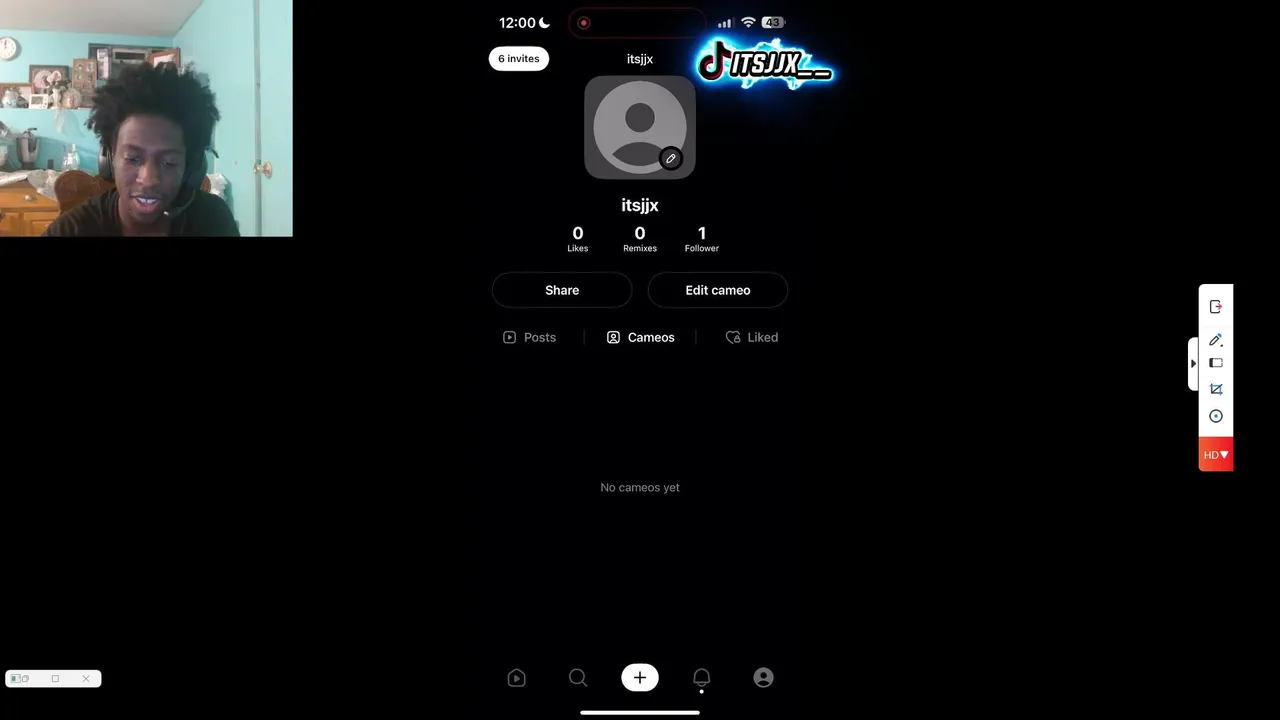Edit the profile picture with pencil icon

click(x=671, y=158)
